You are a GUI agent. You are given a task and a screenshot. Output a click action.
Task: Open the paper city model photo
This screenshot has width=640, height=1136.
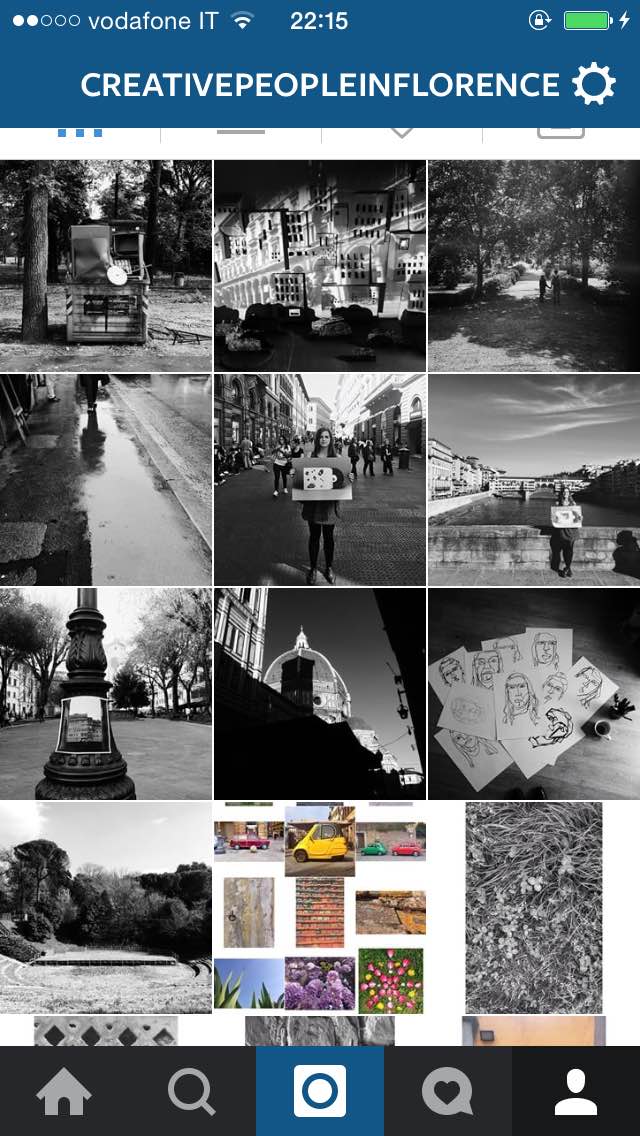[320, 266]
